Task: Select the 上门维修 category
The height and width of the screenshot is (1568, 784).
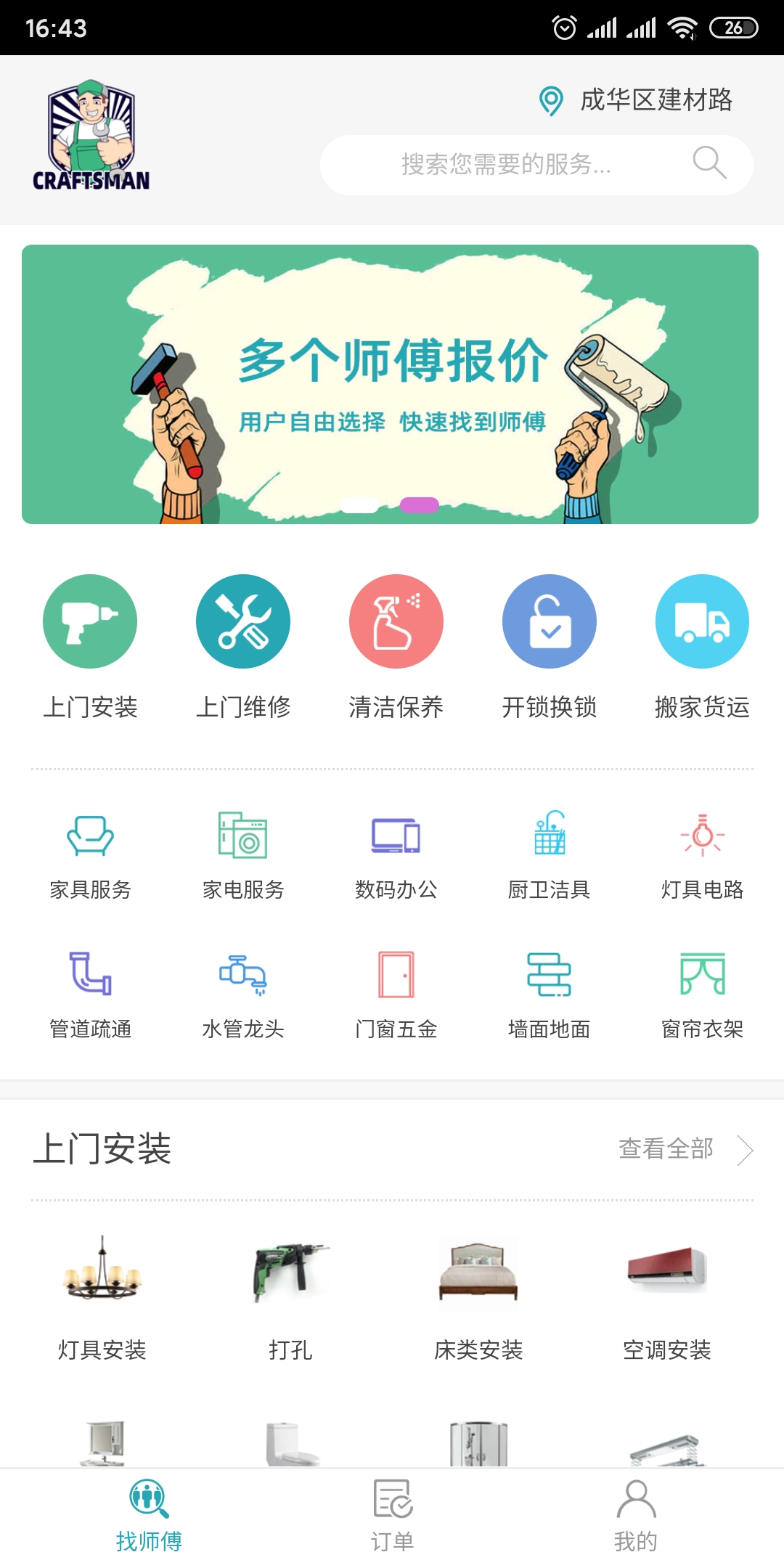Action: 243,621
